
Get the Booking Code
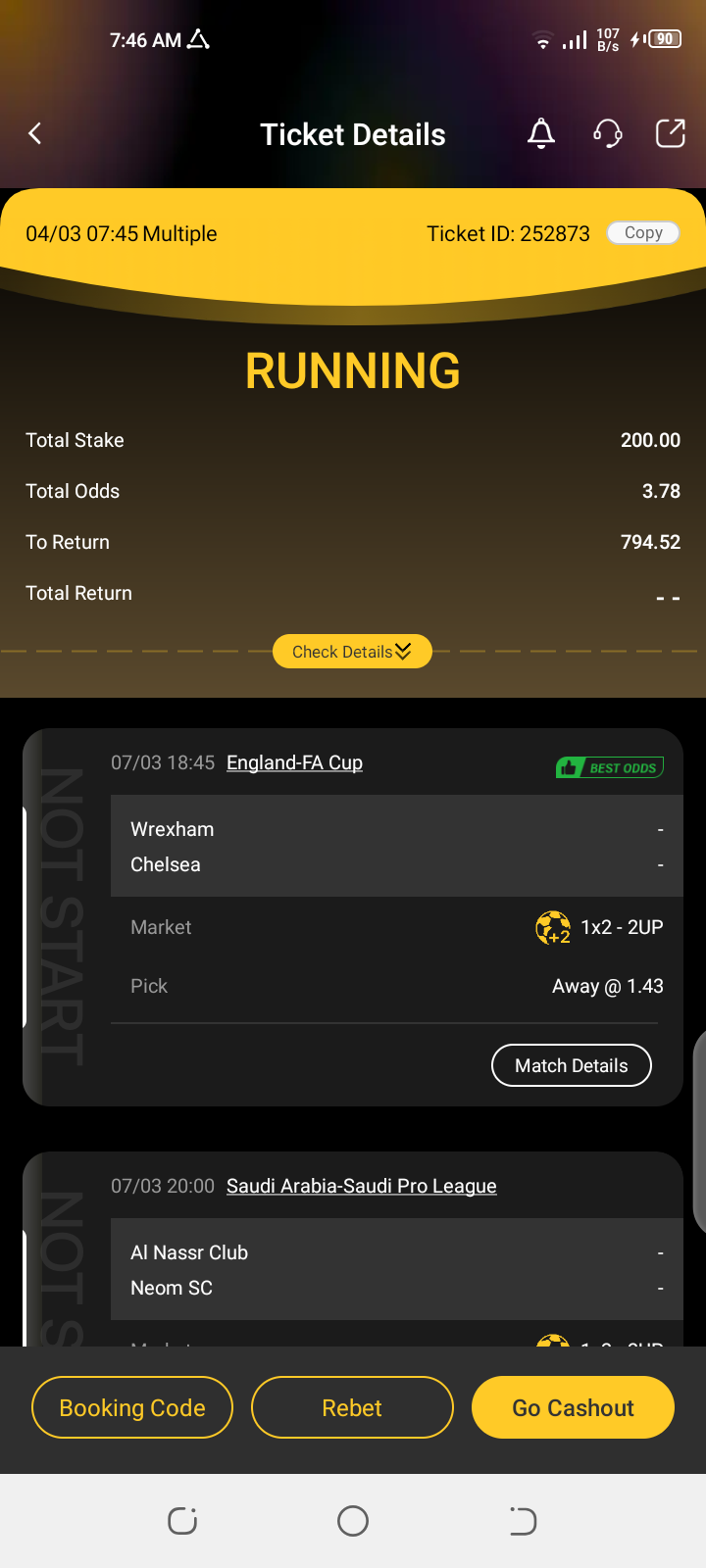(x=132, y=1407)
